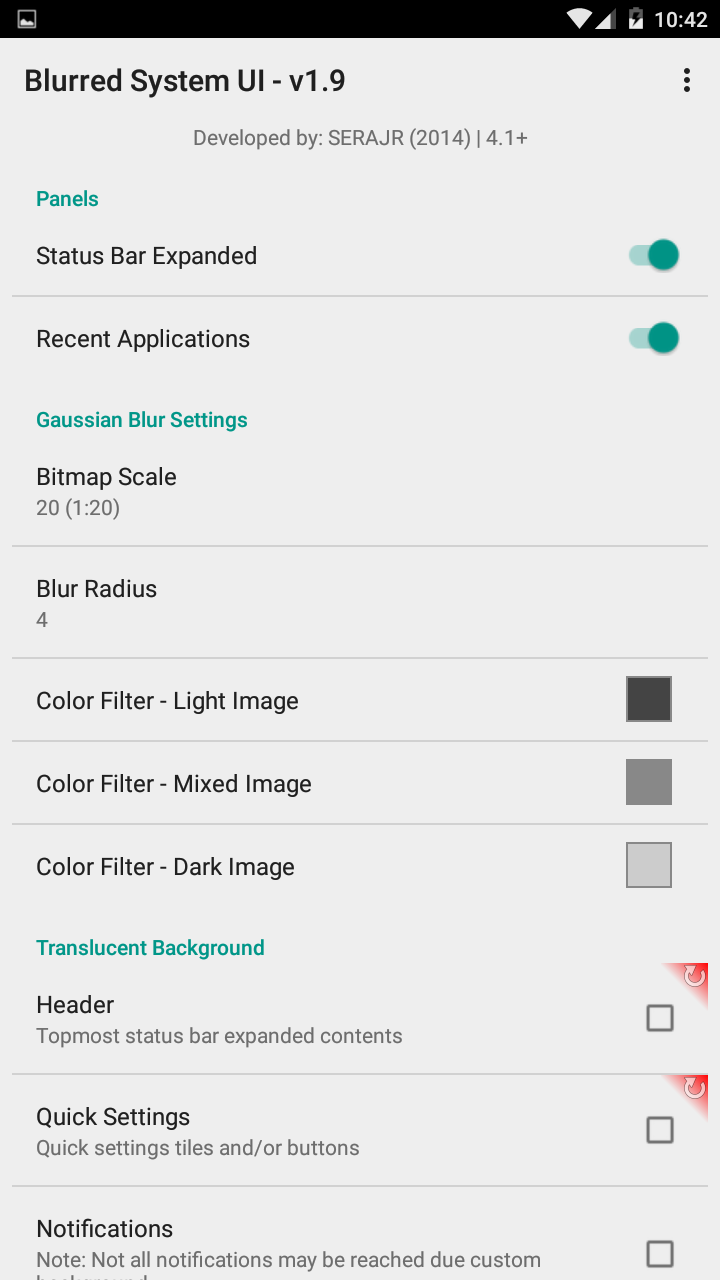The image size is (720, 1280).
Task: Pick Color Filter for Light Image
Action: coord(648,699)
